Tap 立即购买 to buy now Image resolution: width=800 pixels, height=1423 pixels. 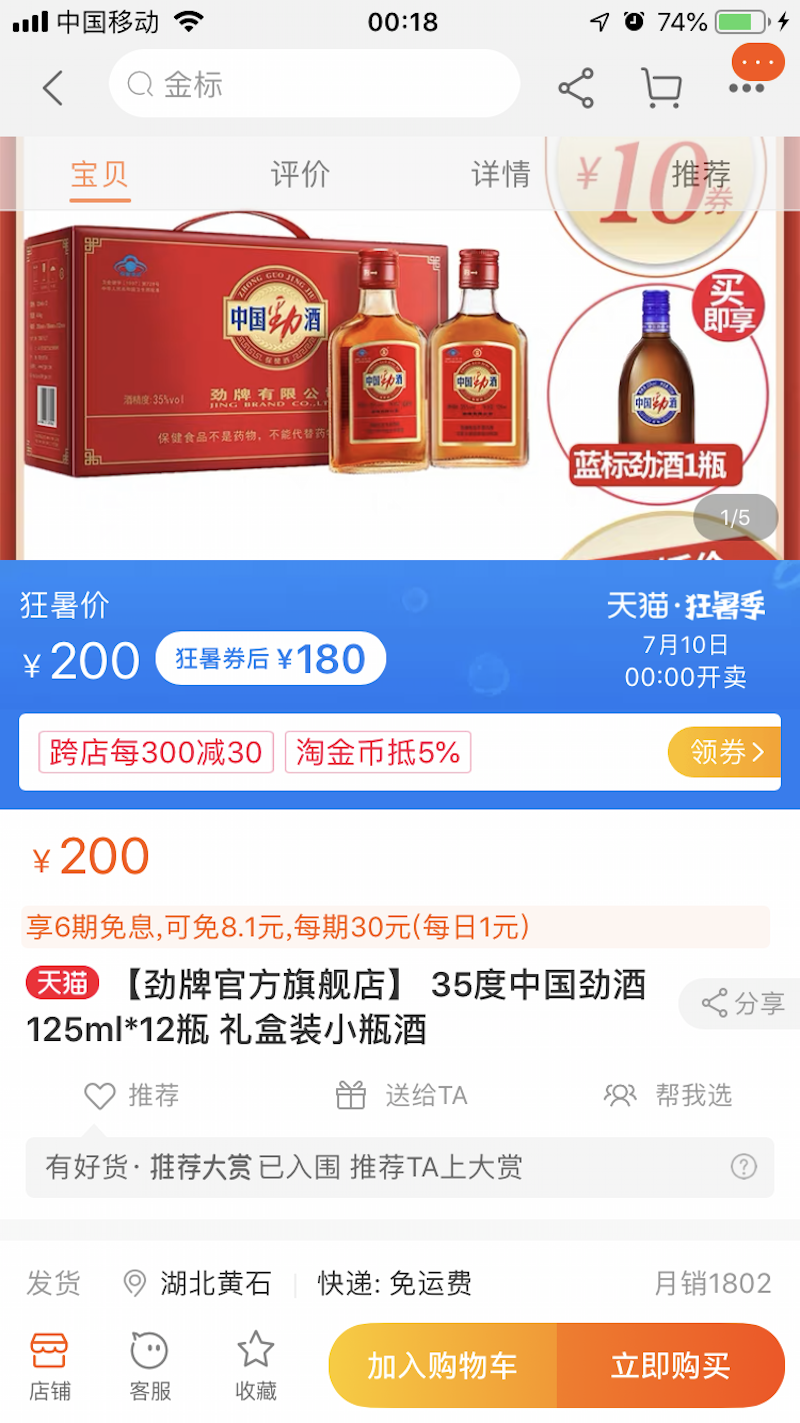pos(670,1365)
